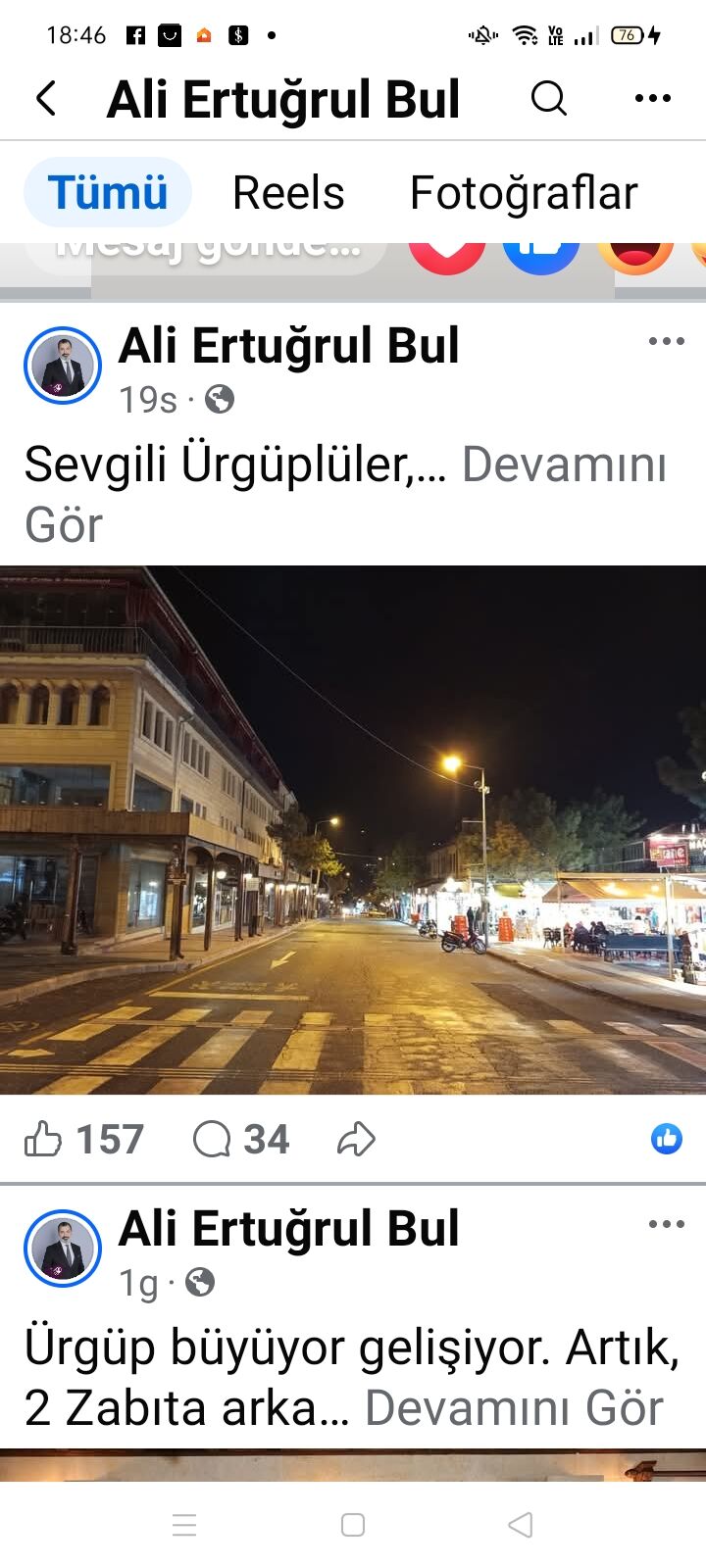
Task: Tap the system home button
Action: [x=353, y=1525]
